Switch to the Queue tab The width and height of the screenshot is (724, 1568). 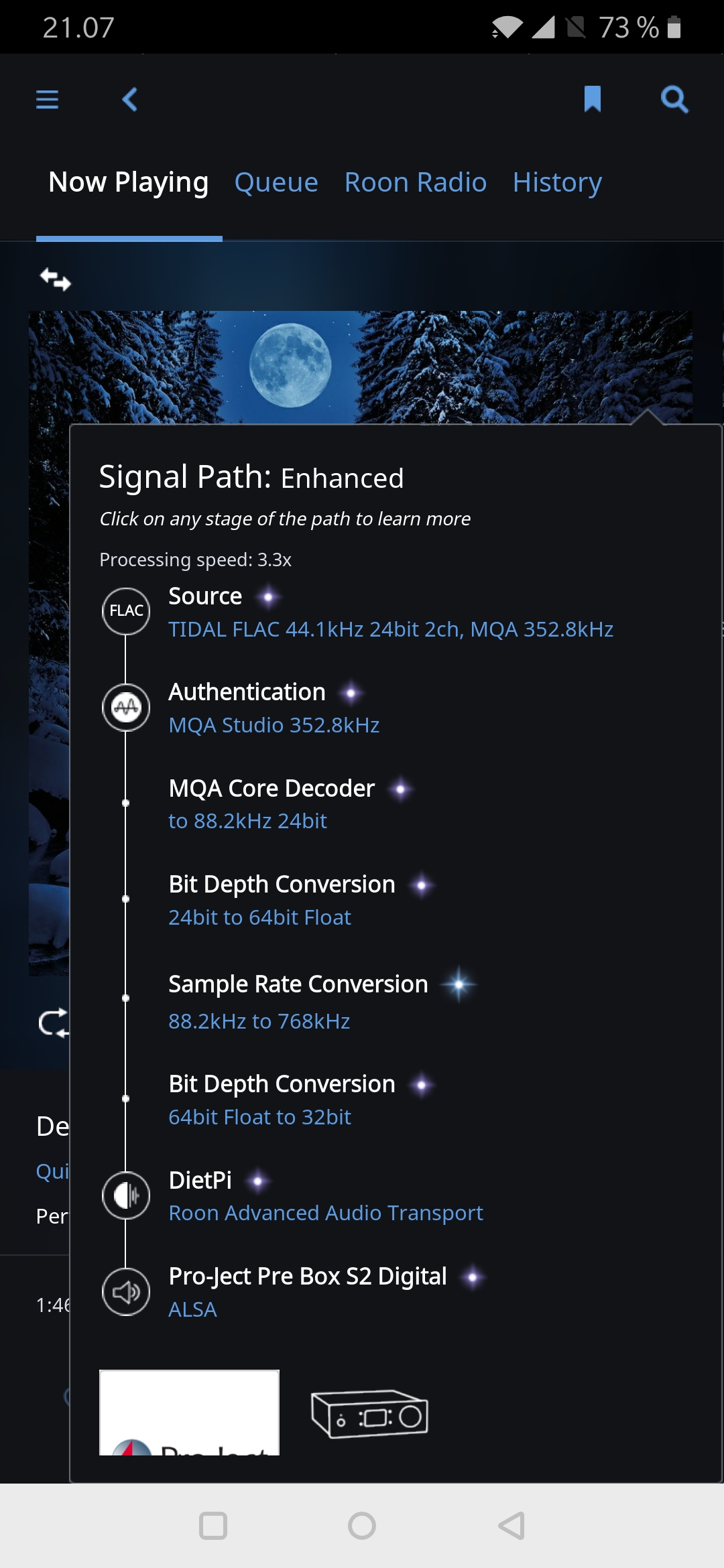(x=276, y=182)
